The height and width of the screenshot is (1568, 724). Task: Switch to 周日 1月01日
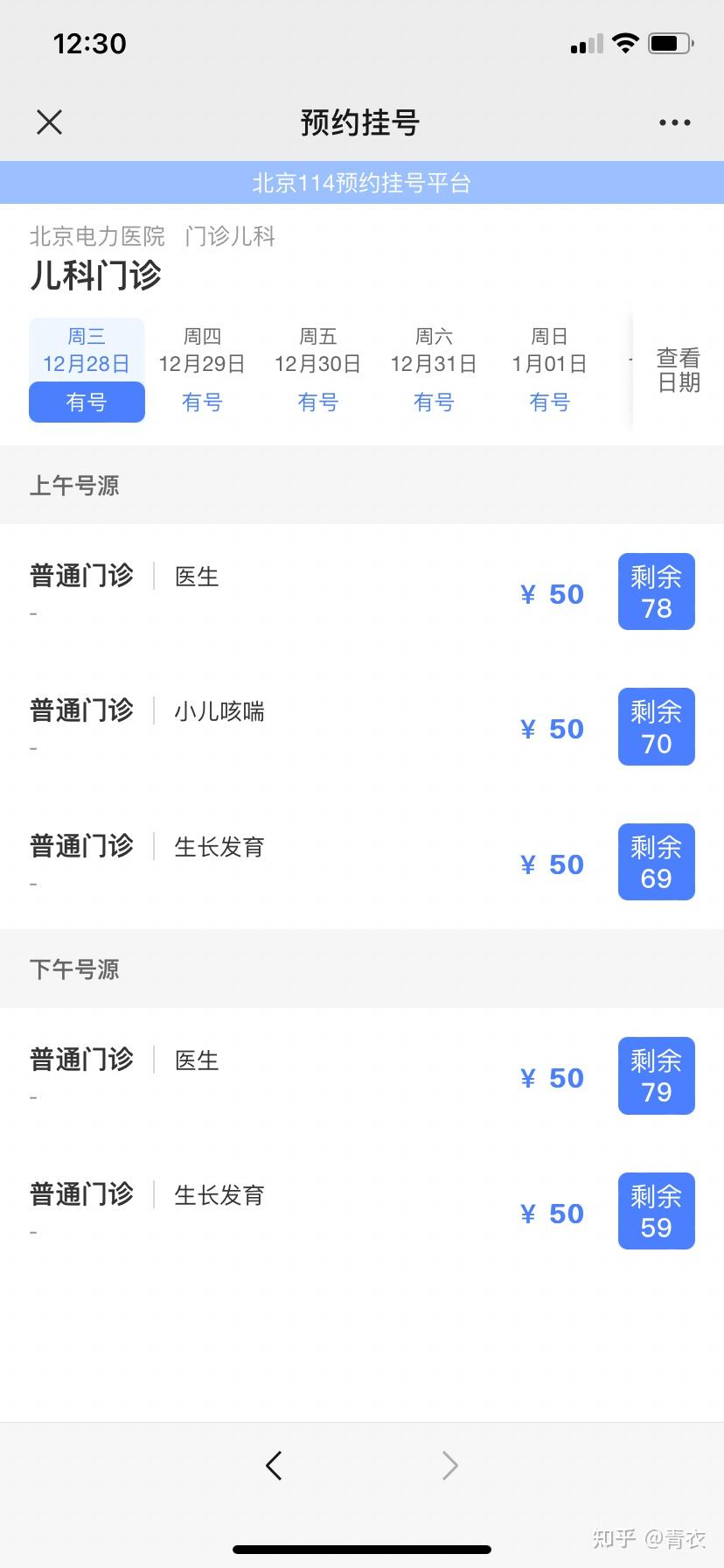tap(549, 370)
